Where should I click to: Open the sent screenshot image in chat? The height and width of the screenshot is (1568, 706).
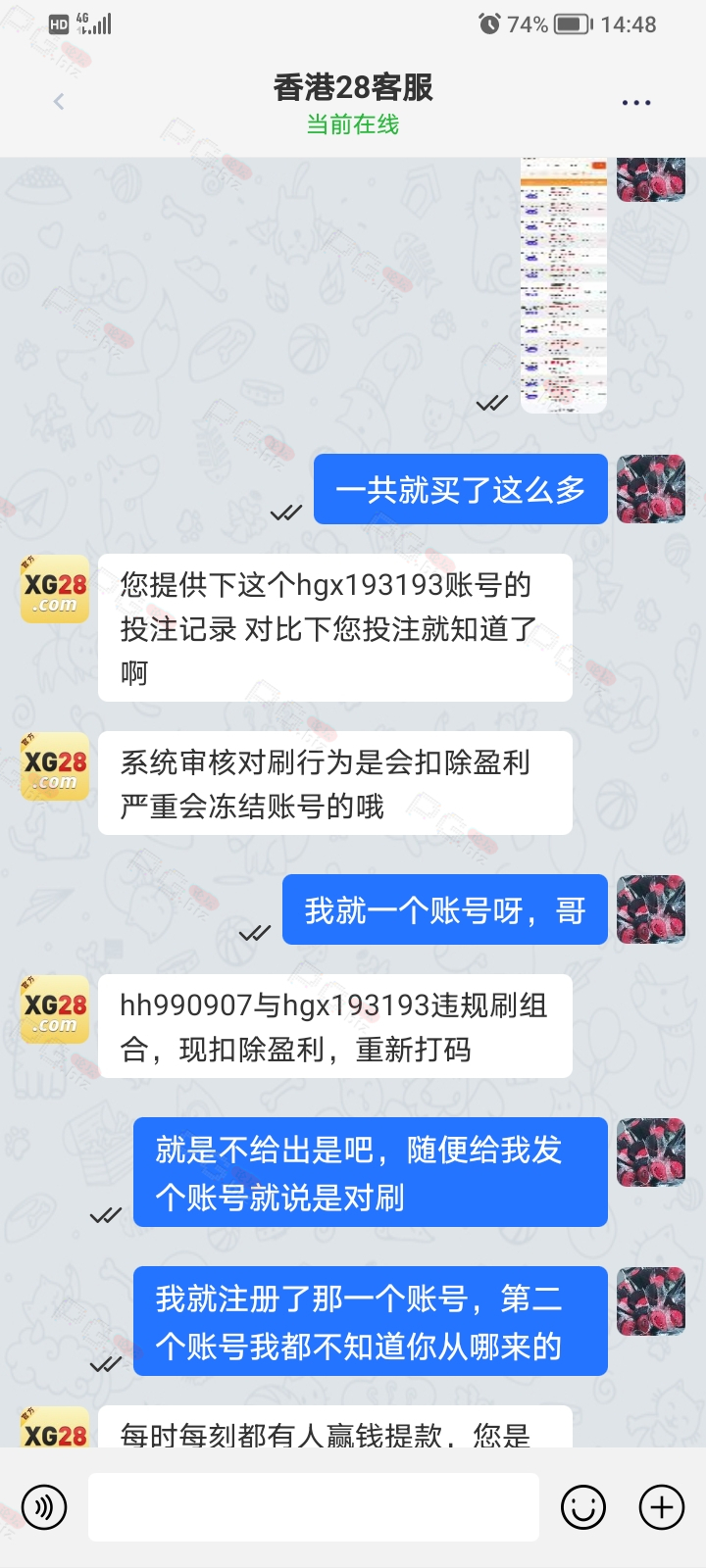[564, 285]
